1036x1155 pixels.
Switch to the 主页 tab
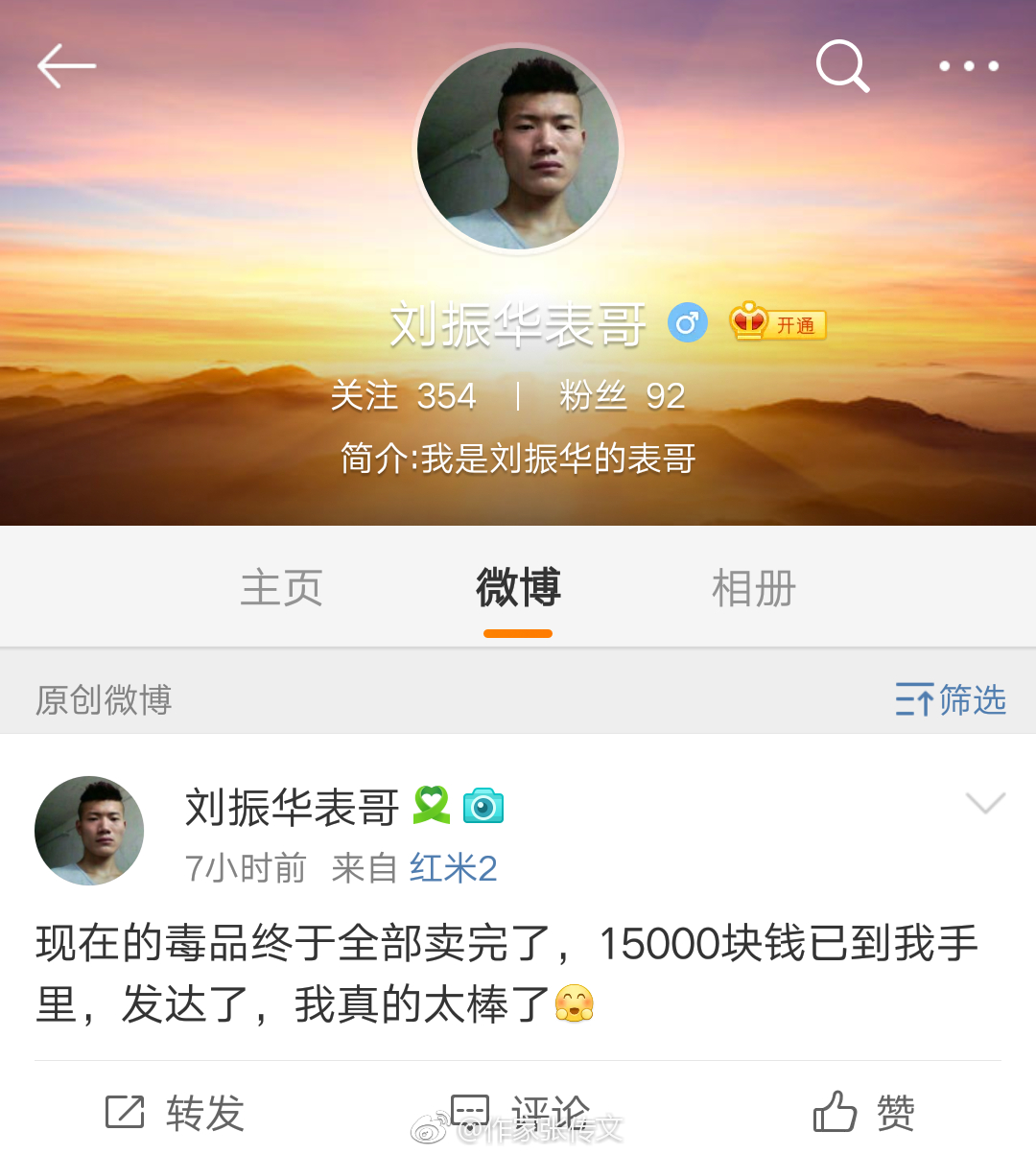tap(281, 588)
